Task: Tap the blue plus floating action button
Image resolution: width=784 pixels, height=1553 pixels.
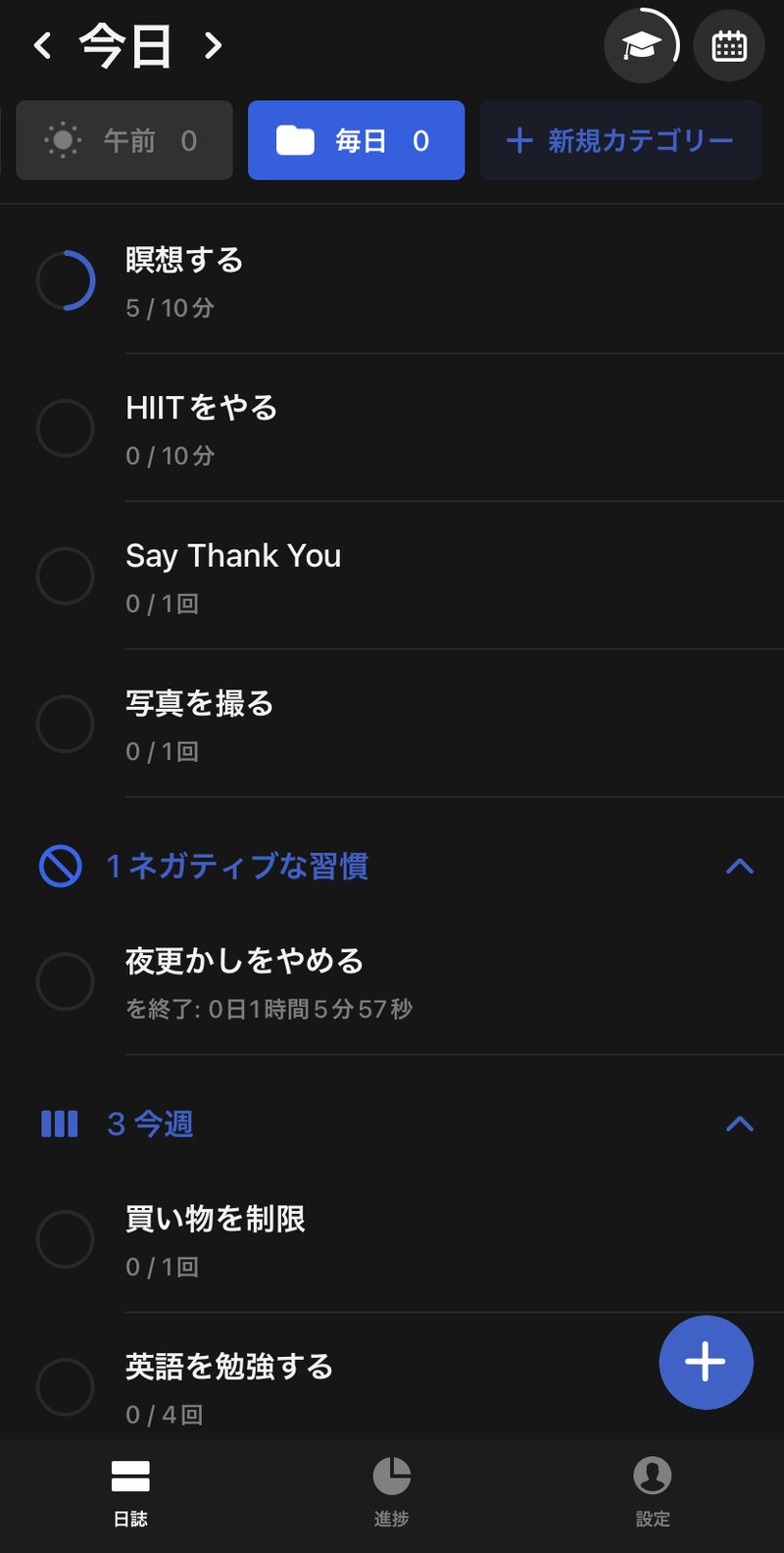Action: 706,1362
